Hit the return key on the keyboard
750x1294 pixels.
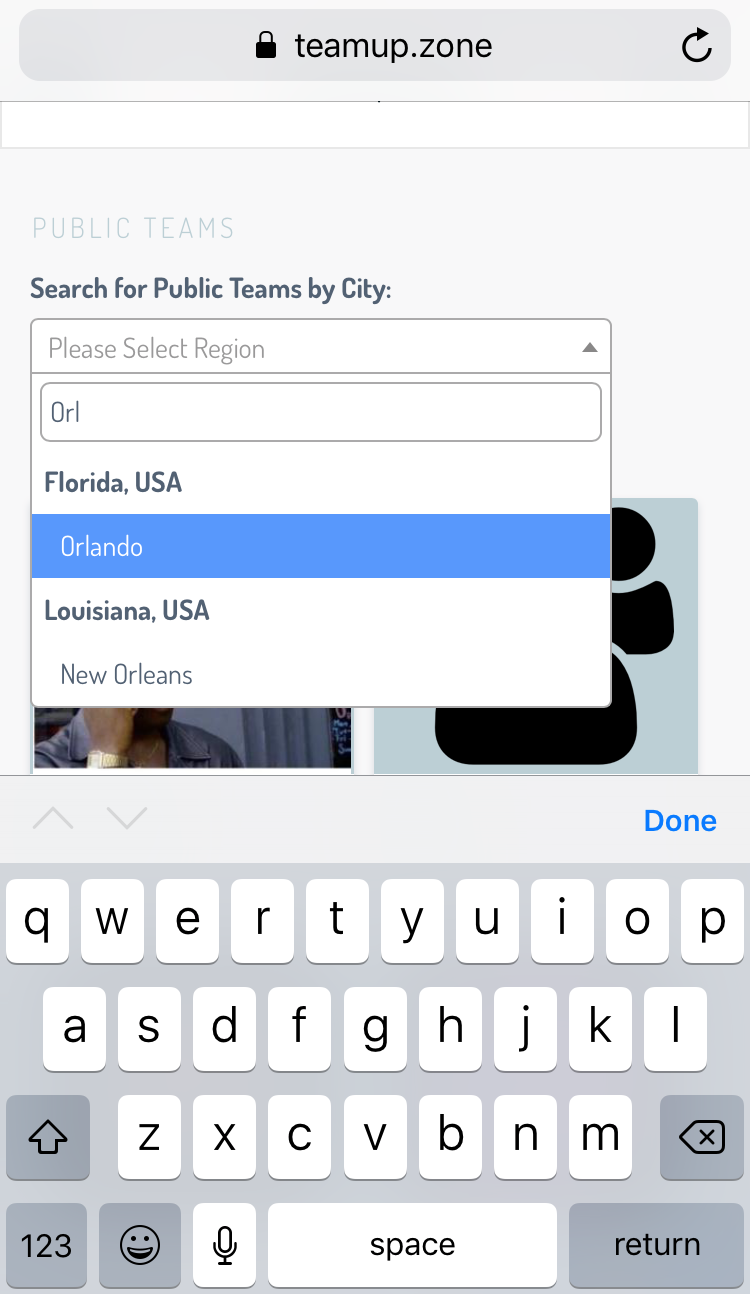(656, 1245)
